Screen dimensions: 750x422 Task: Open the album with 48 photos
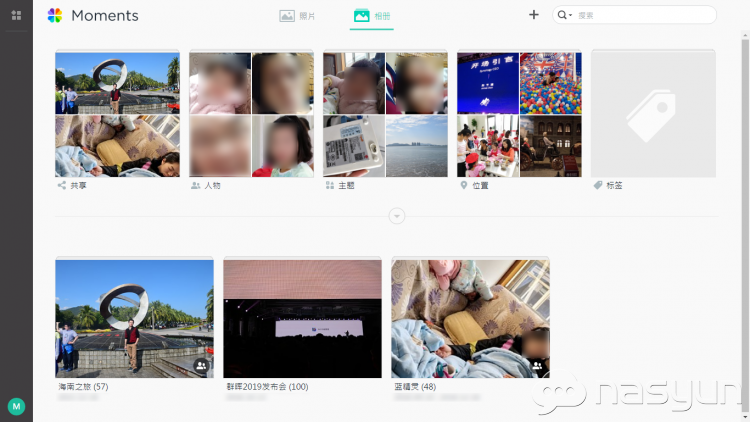(x=470, y=318)
